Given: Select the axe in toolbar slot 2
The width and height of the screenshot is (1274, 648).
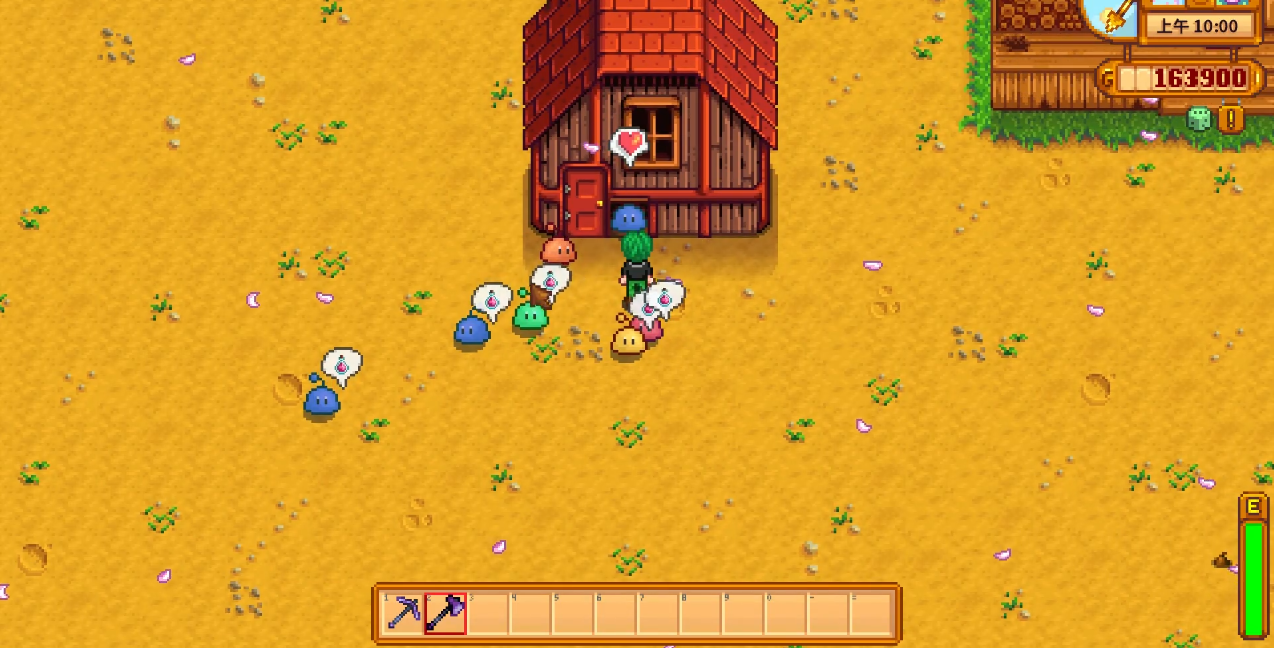Looking at the screenshot, I should coord(446,613).
